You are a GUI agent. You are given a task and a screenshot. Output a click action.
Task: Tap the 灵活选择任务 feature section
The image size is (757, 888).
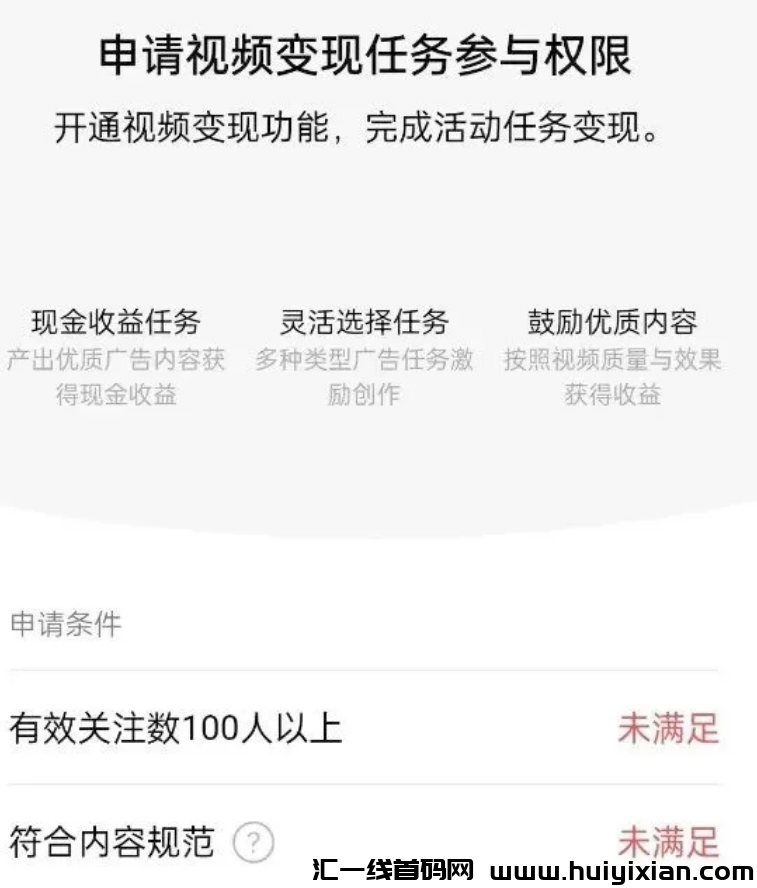tap(367, 322)
